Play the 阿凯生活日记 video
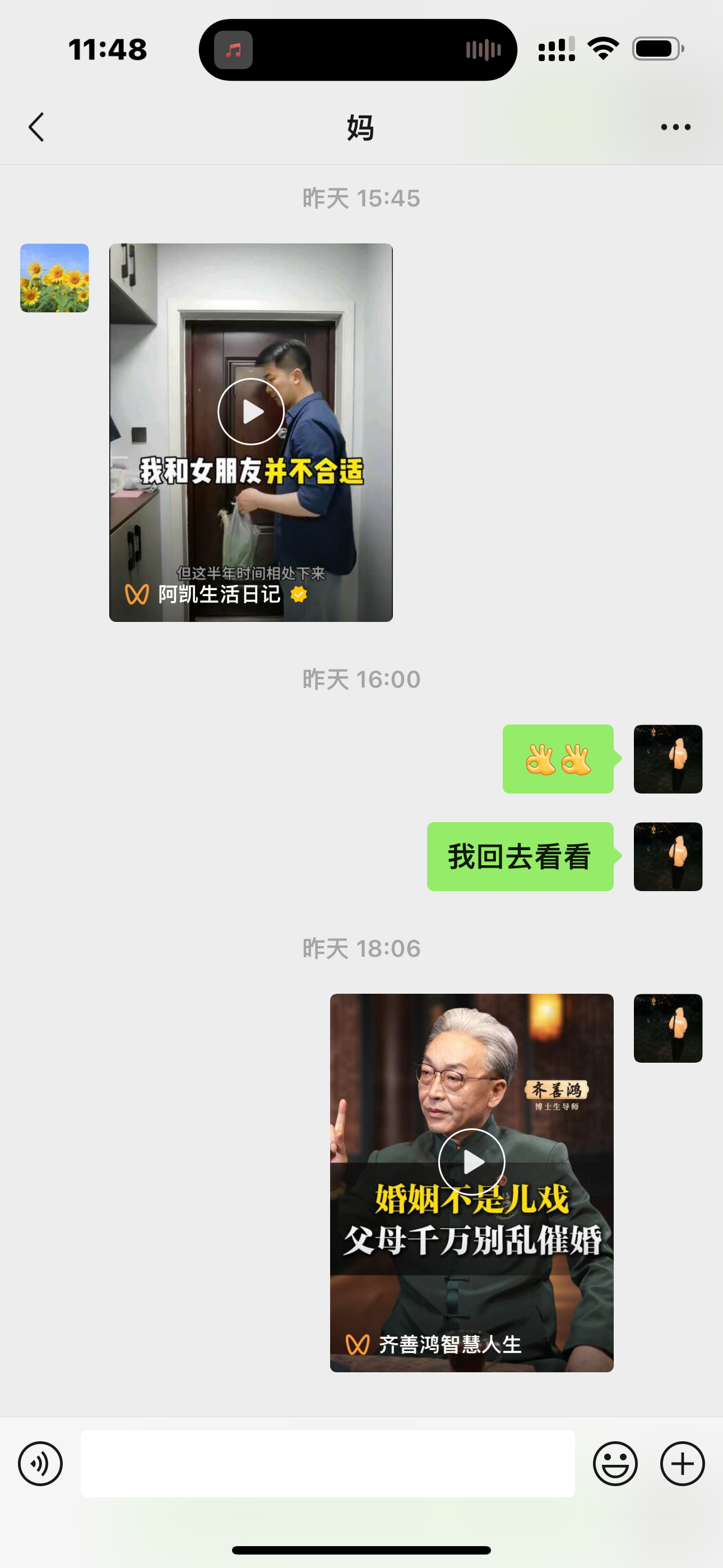Image resolution: width=723 pixels, height=1568 pixels. pyautogui.click(x=251, y=432)
